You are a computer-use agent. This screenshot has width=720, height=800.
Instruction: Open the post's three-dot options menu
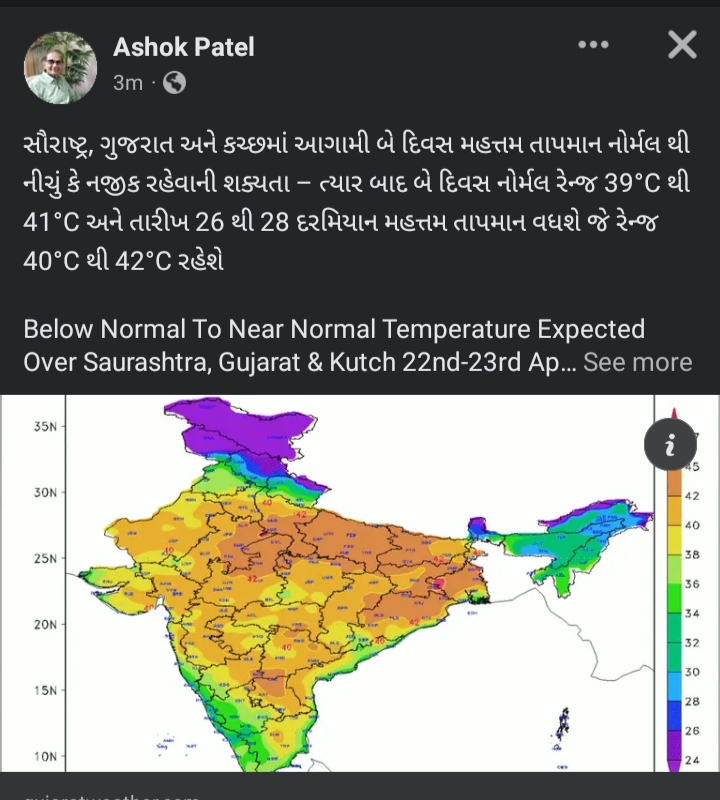click(594, 45)
